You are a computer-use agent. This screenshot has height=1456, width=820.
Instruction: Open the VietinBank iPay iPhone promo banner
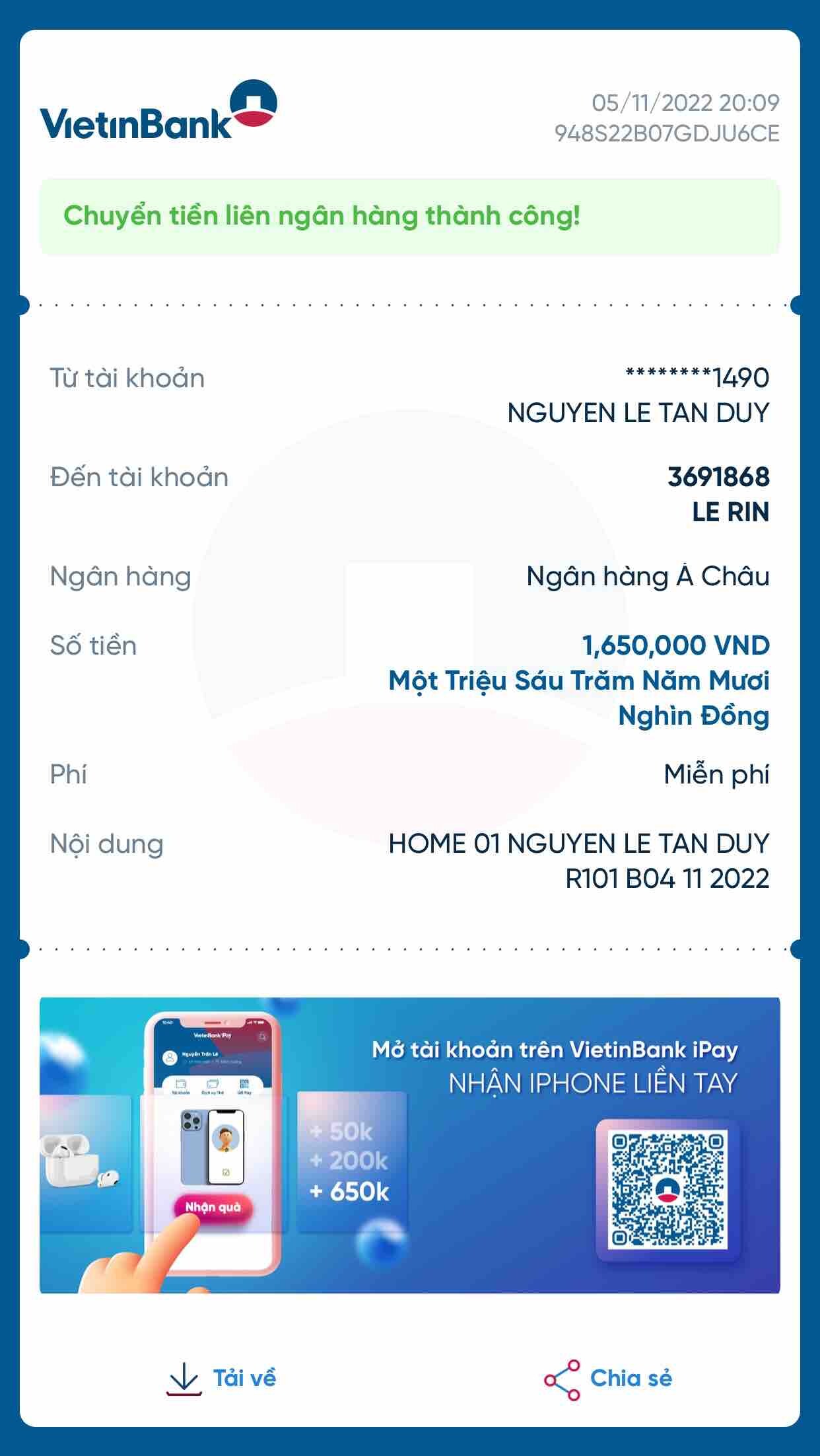409,1145
